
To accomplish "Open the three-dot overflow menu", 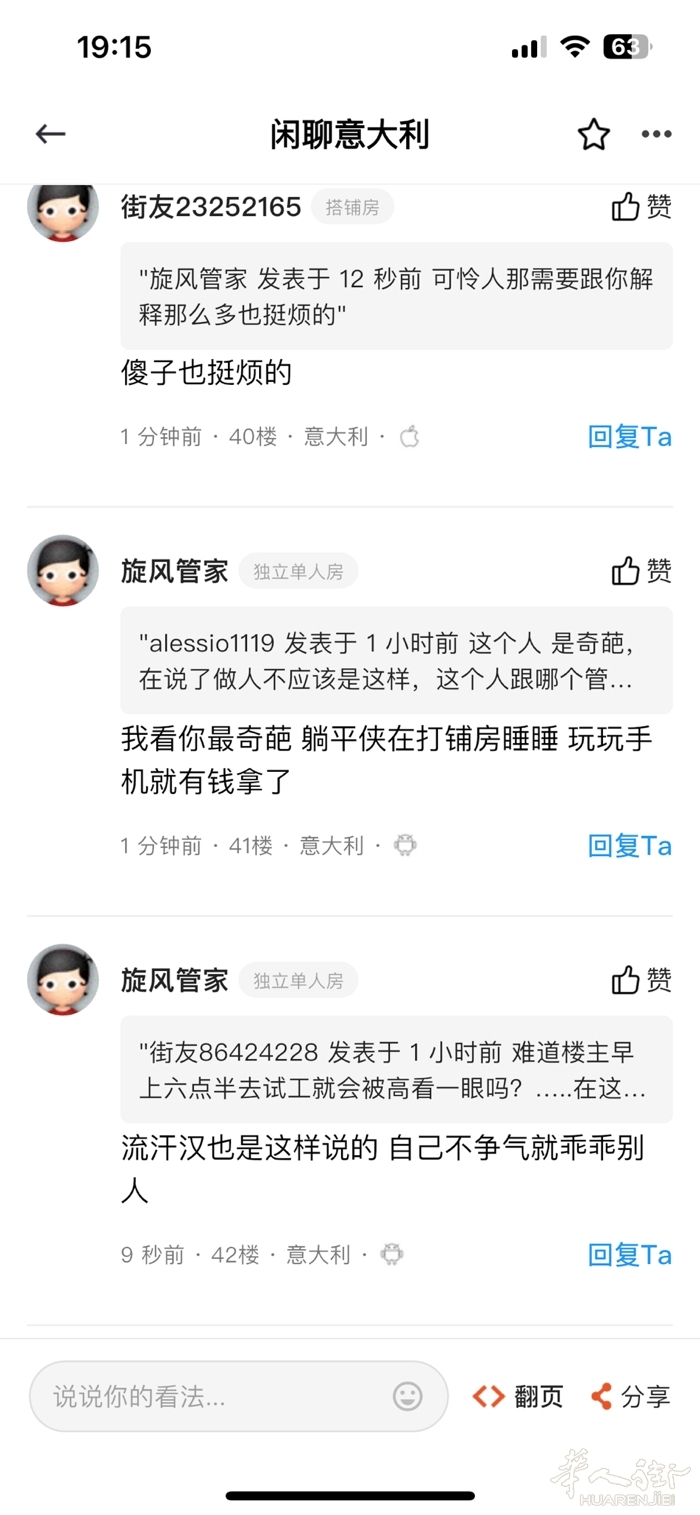I will click(656, 134).
